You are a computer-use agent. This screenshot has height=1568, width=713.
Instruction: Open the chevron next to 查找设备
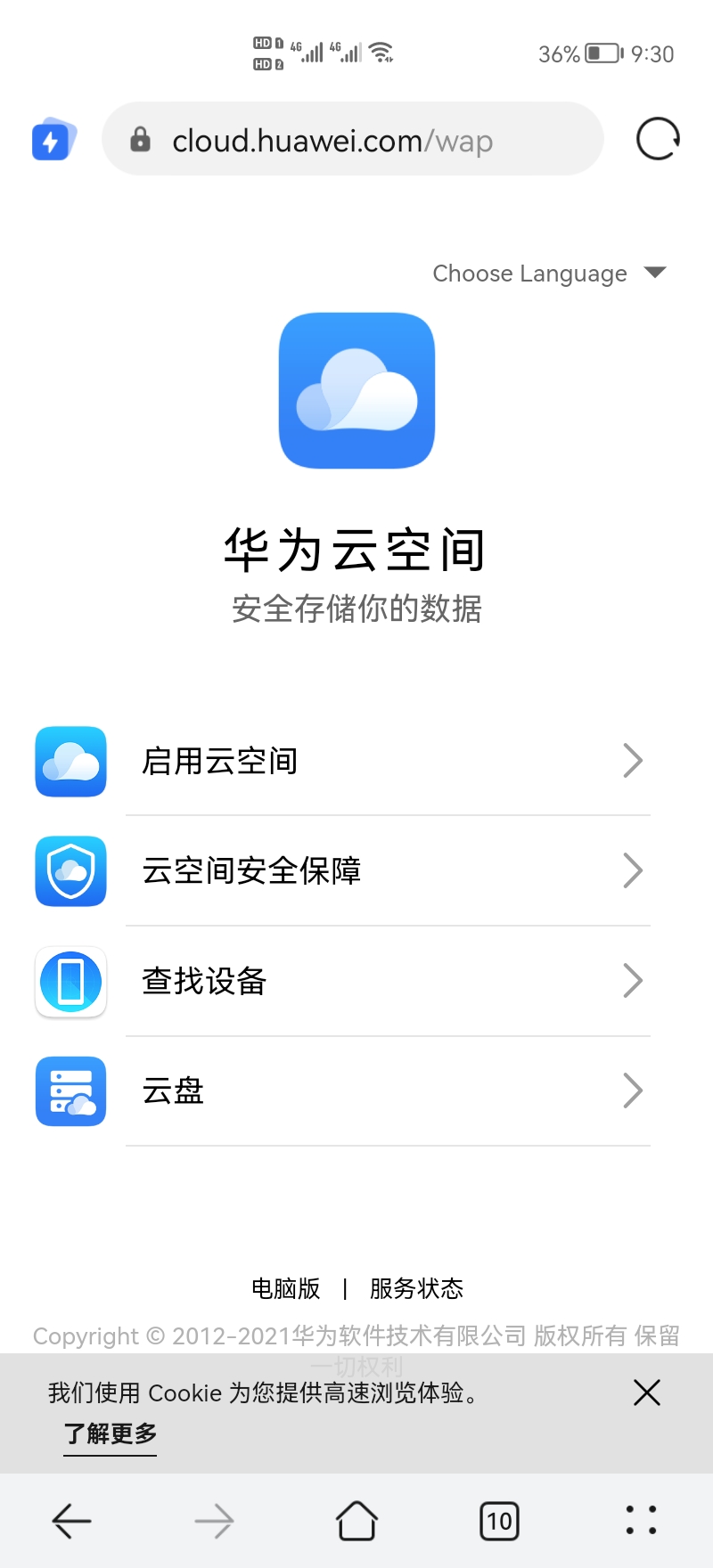click(633, 981)
